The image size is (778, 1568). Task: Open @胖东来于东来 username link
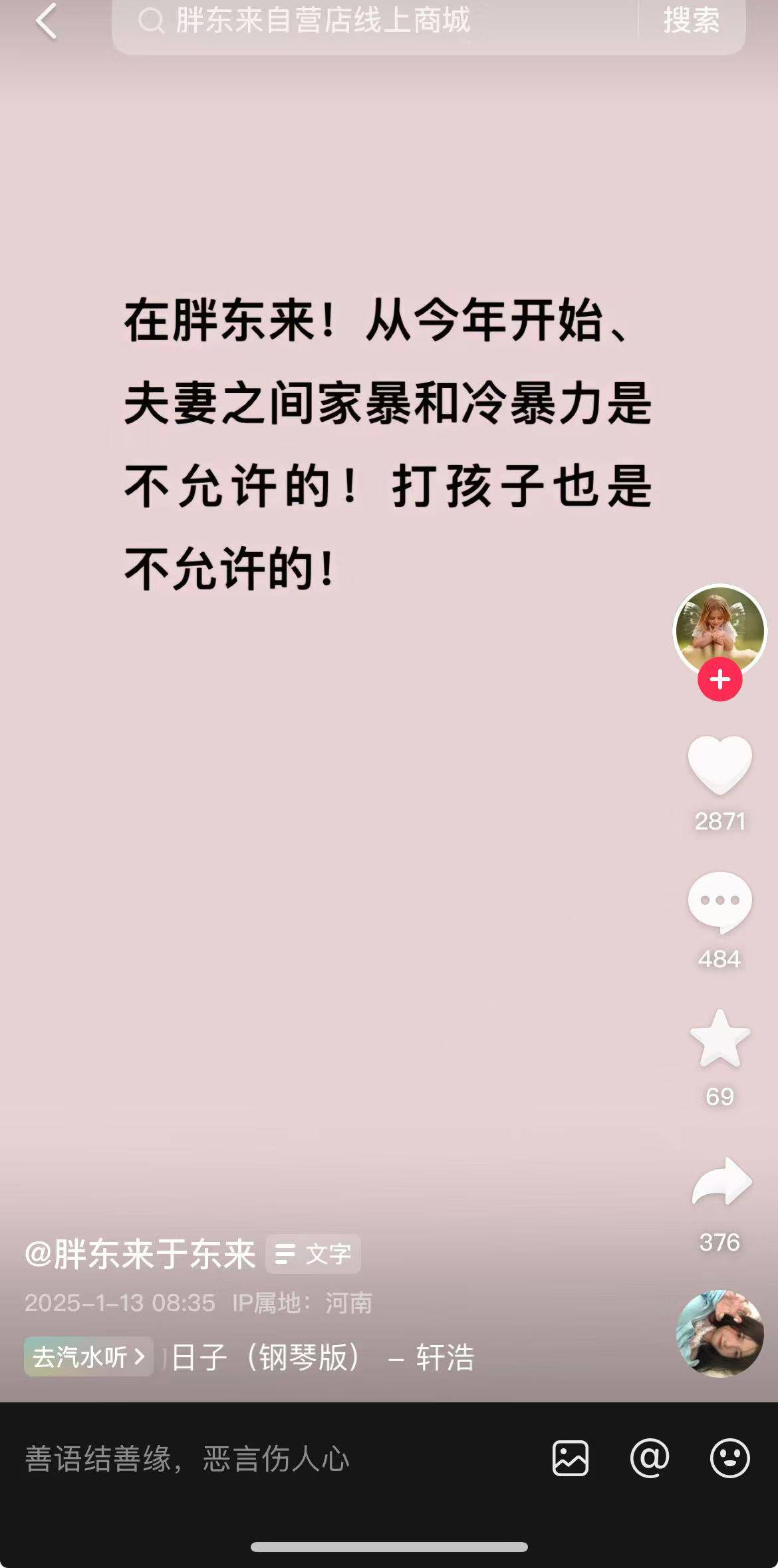click(x=140, y=1254)
